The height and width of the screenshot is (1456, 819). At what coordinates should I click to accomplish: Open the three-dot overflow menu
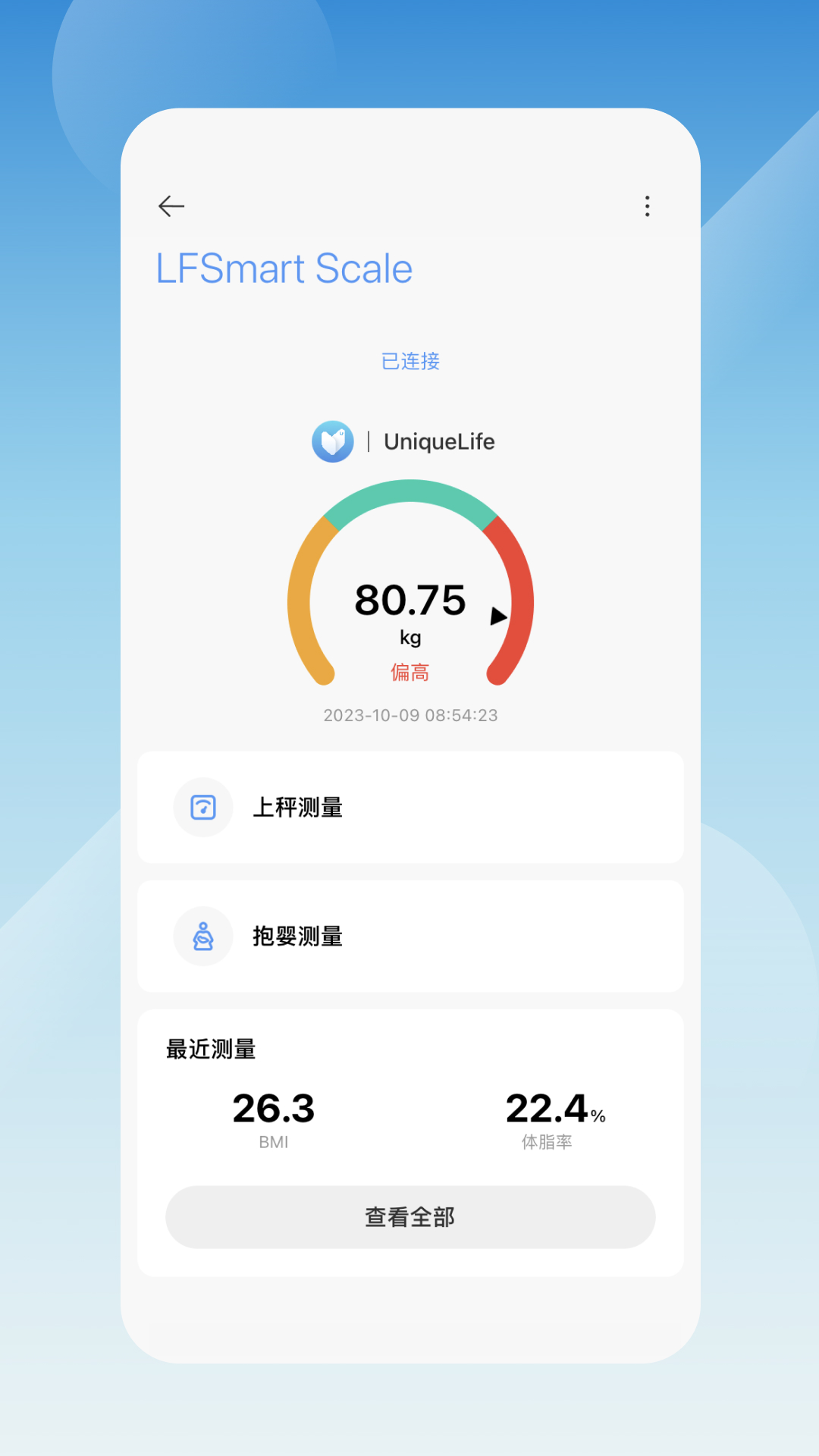[x=648, y=206]
